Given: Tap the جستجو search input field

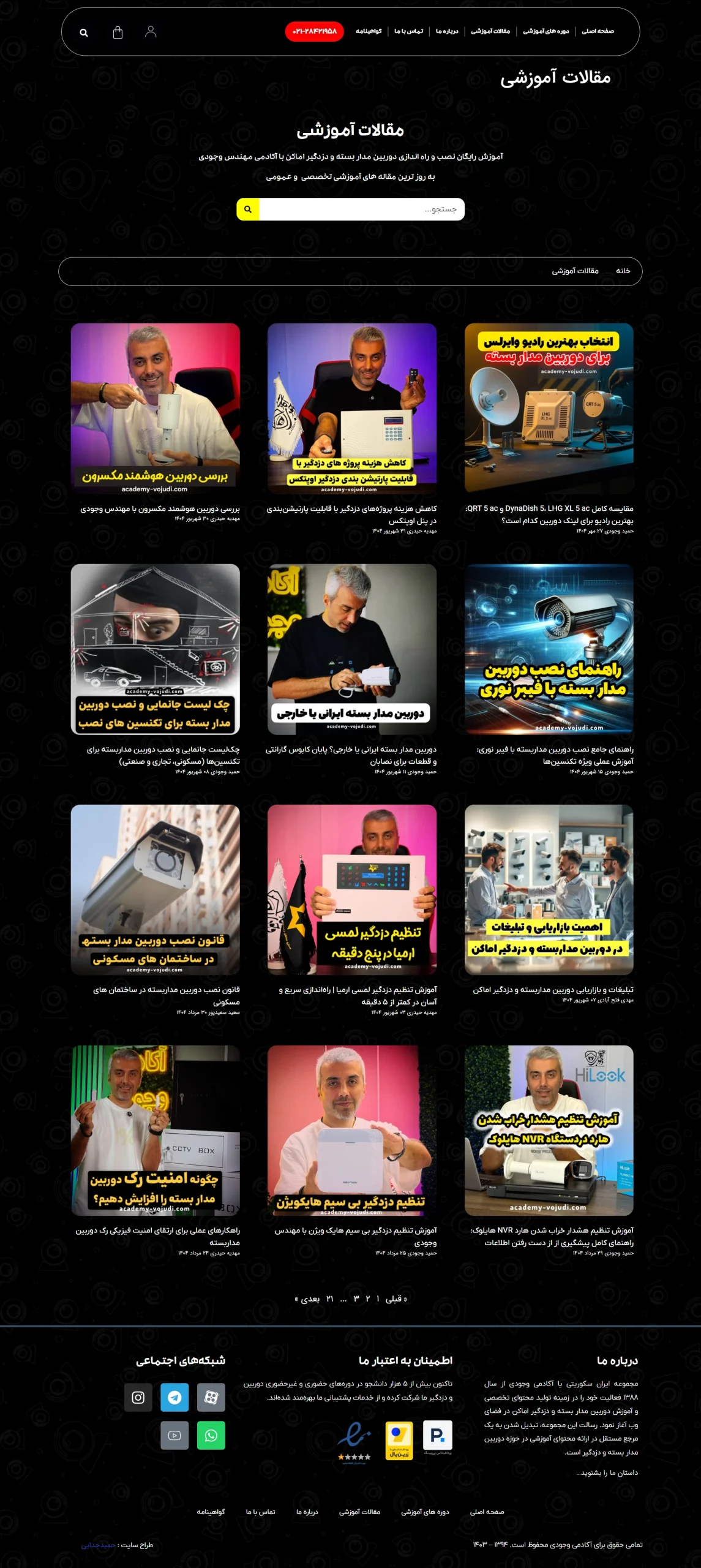Looking at the screenshot, I should 361,209.
